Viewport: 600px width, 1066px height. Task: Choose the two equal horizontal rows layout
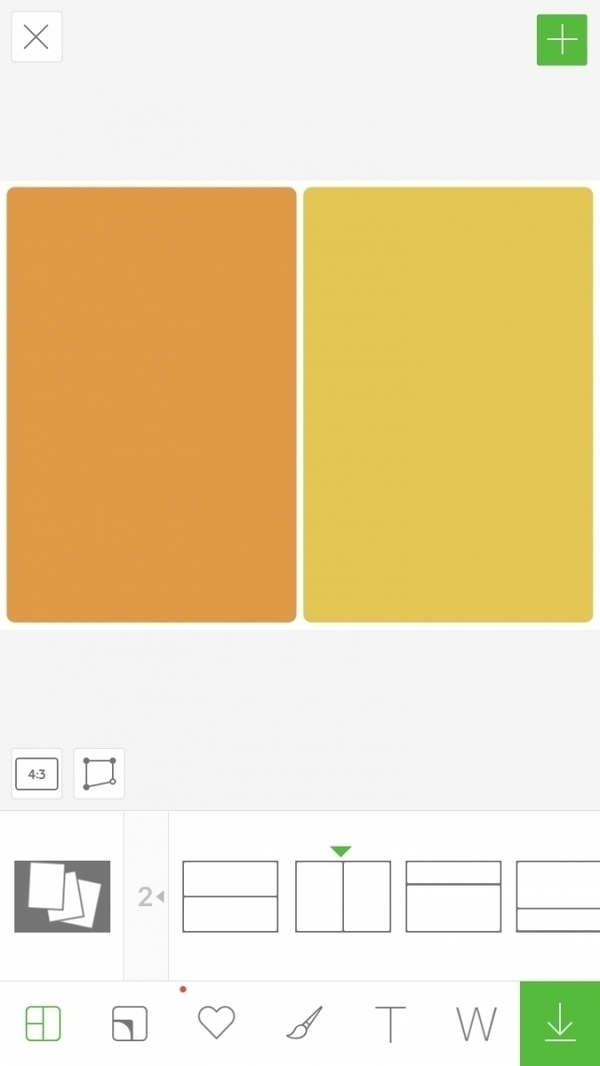click(x=230, y=896)
